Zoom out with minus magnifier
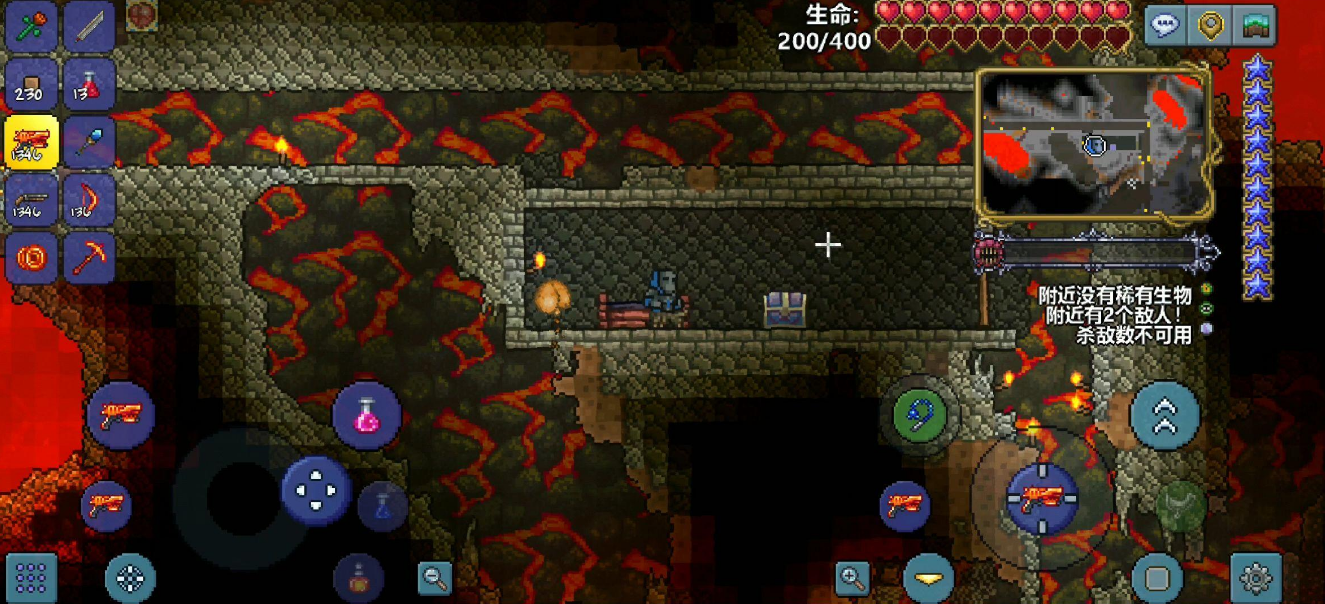Viewport: 1325px width, 604px height. 435,577
